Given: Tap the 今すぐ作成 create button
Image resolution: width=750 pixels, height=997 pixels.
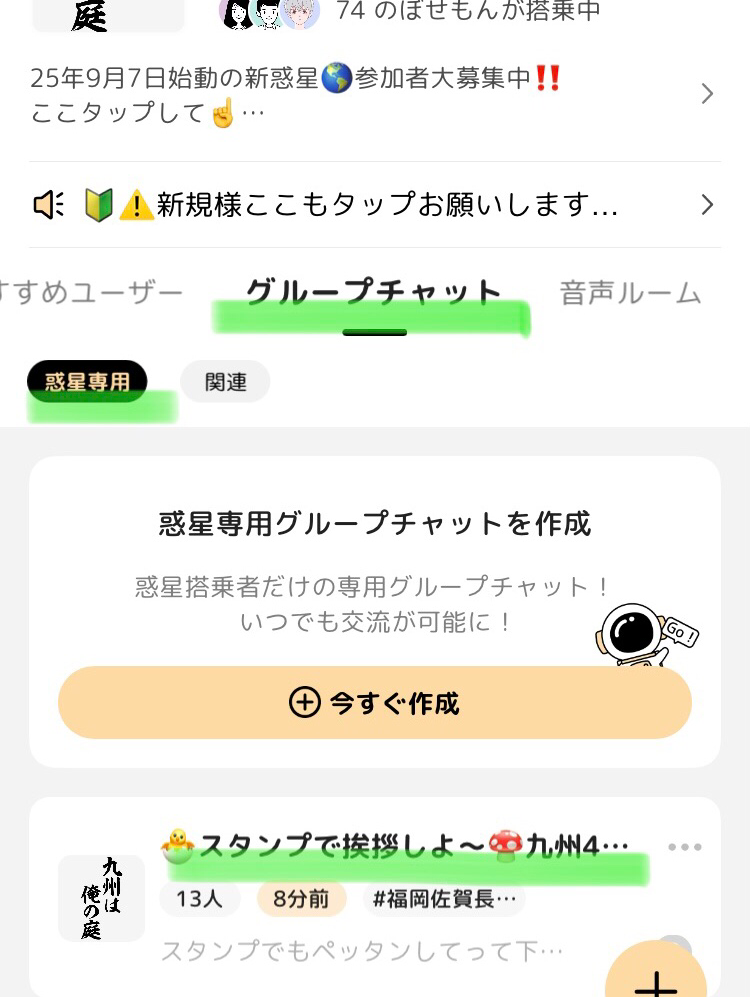Looking at the screenshot, I should (375, 703).
